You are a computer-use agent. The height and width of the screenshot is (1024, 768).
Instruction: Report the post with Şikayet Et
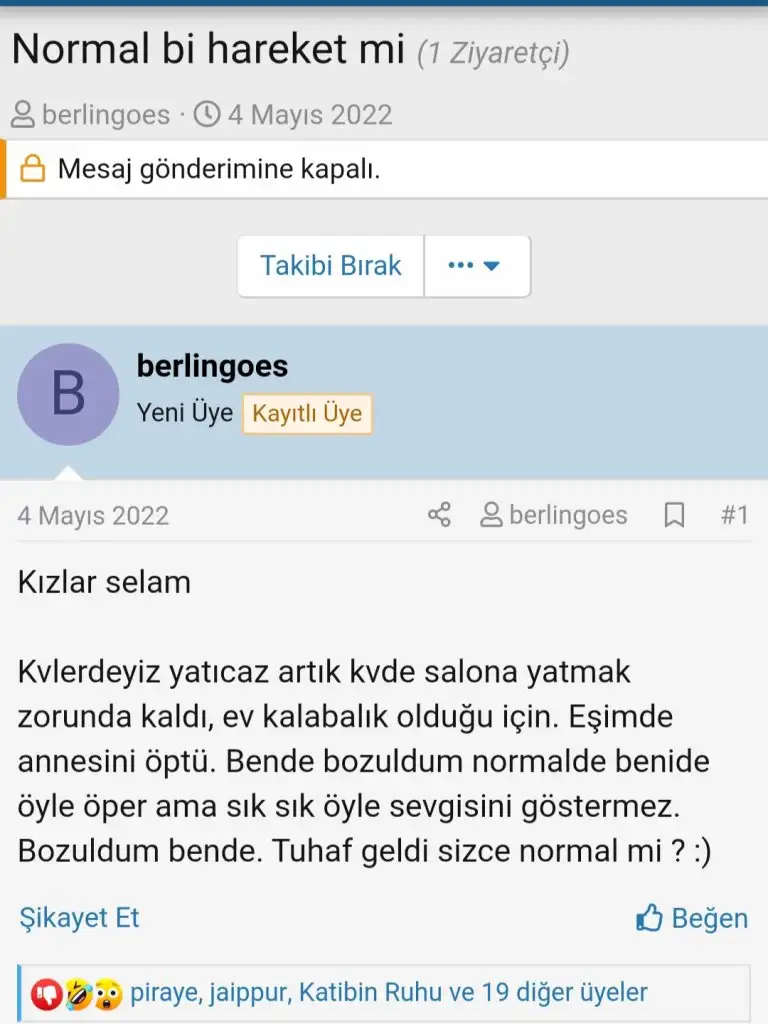click(79, 918)
